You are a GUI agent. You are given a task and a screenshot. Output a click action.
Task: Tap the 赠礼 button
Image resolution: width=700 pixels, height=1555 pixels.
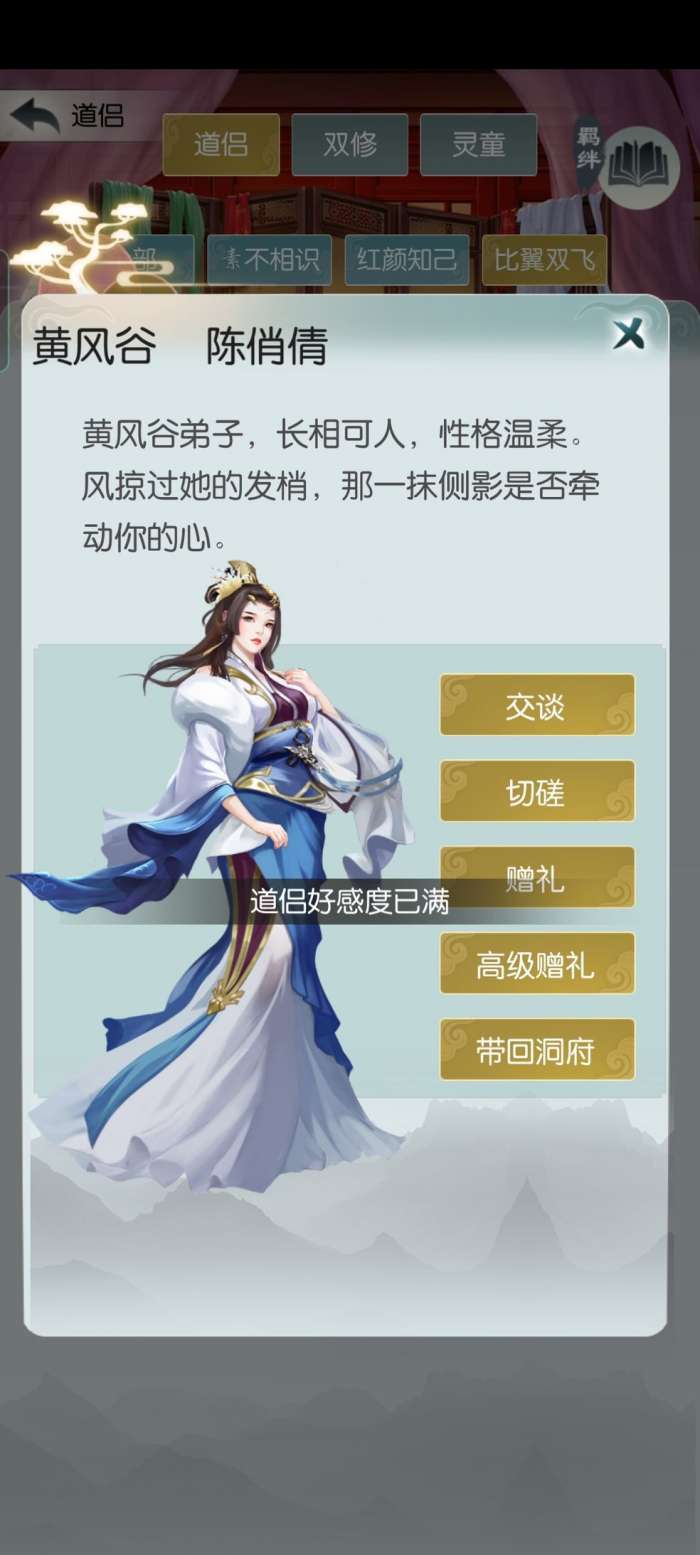click(x=537, y=877)
